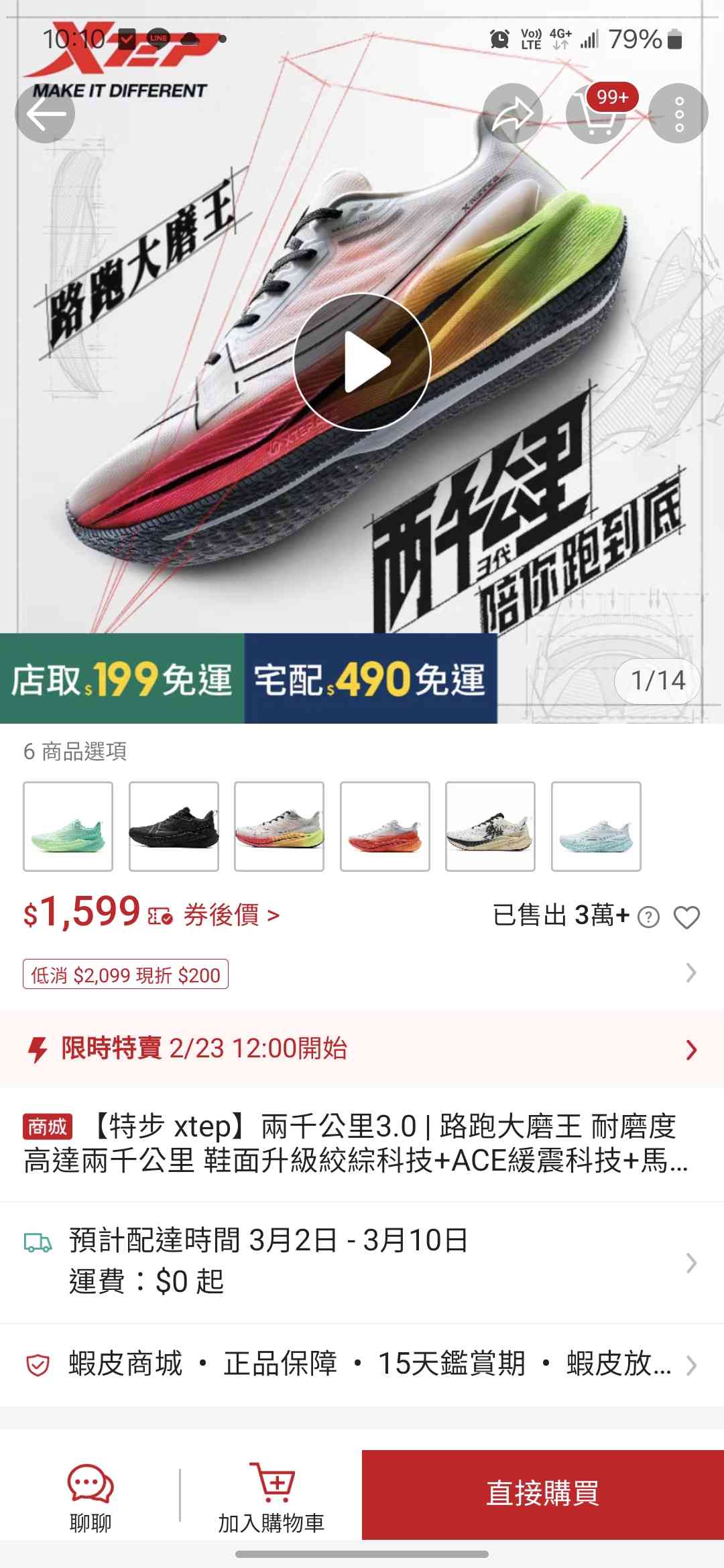Tap 直接購買 to buy now
Screen dimensions: 724x1568
542,1494
